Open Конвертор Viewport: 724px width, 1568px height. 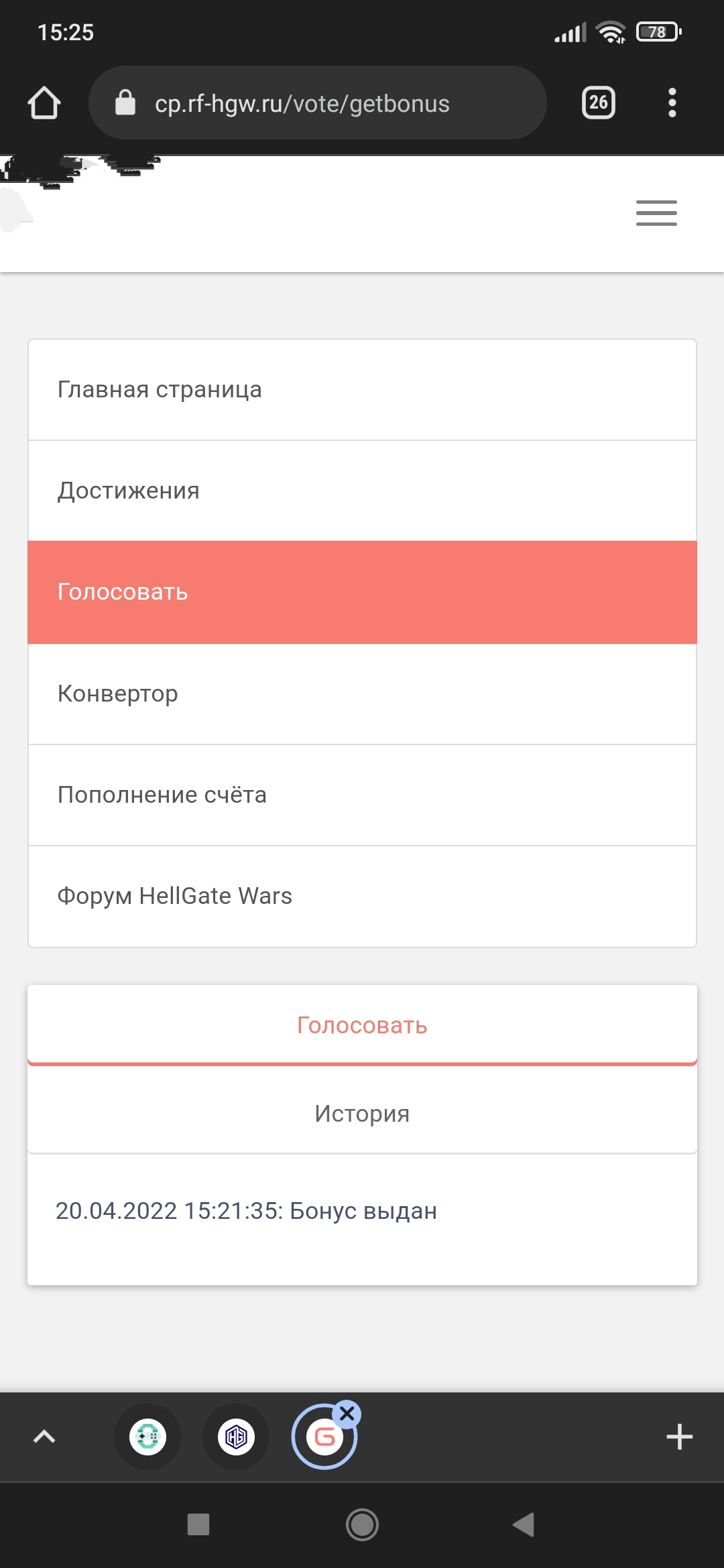(x=362, y=694)
